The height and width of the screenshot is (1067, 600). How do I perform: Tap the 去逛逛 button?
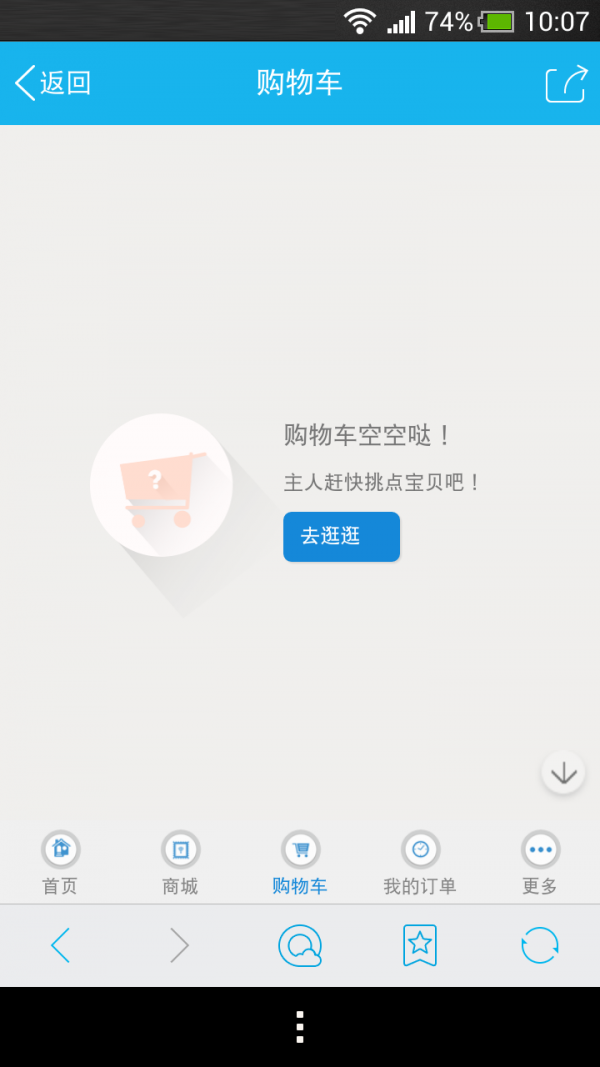click(341, 537)
